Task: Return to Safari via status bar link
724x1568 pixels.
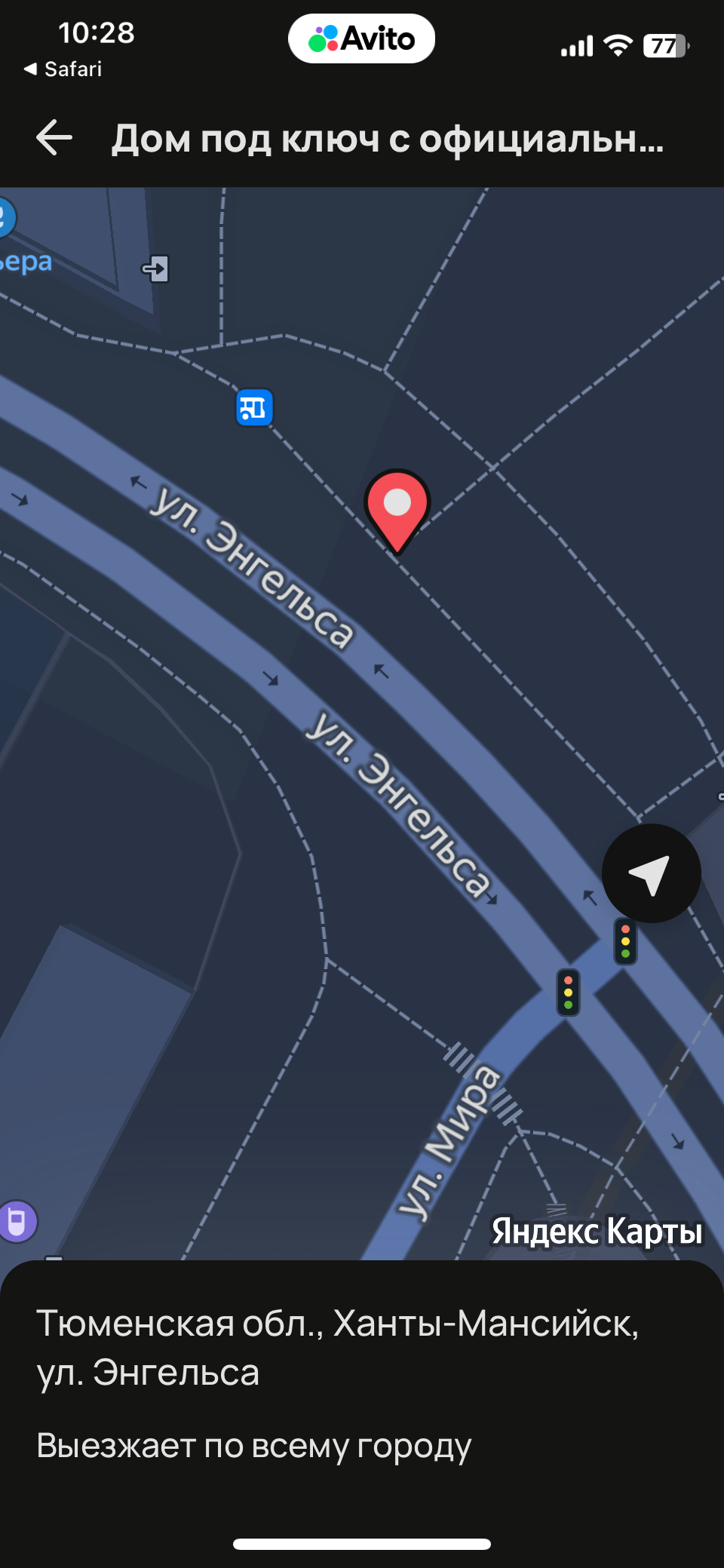Action: (63, 69)
